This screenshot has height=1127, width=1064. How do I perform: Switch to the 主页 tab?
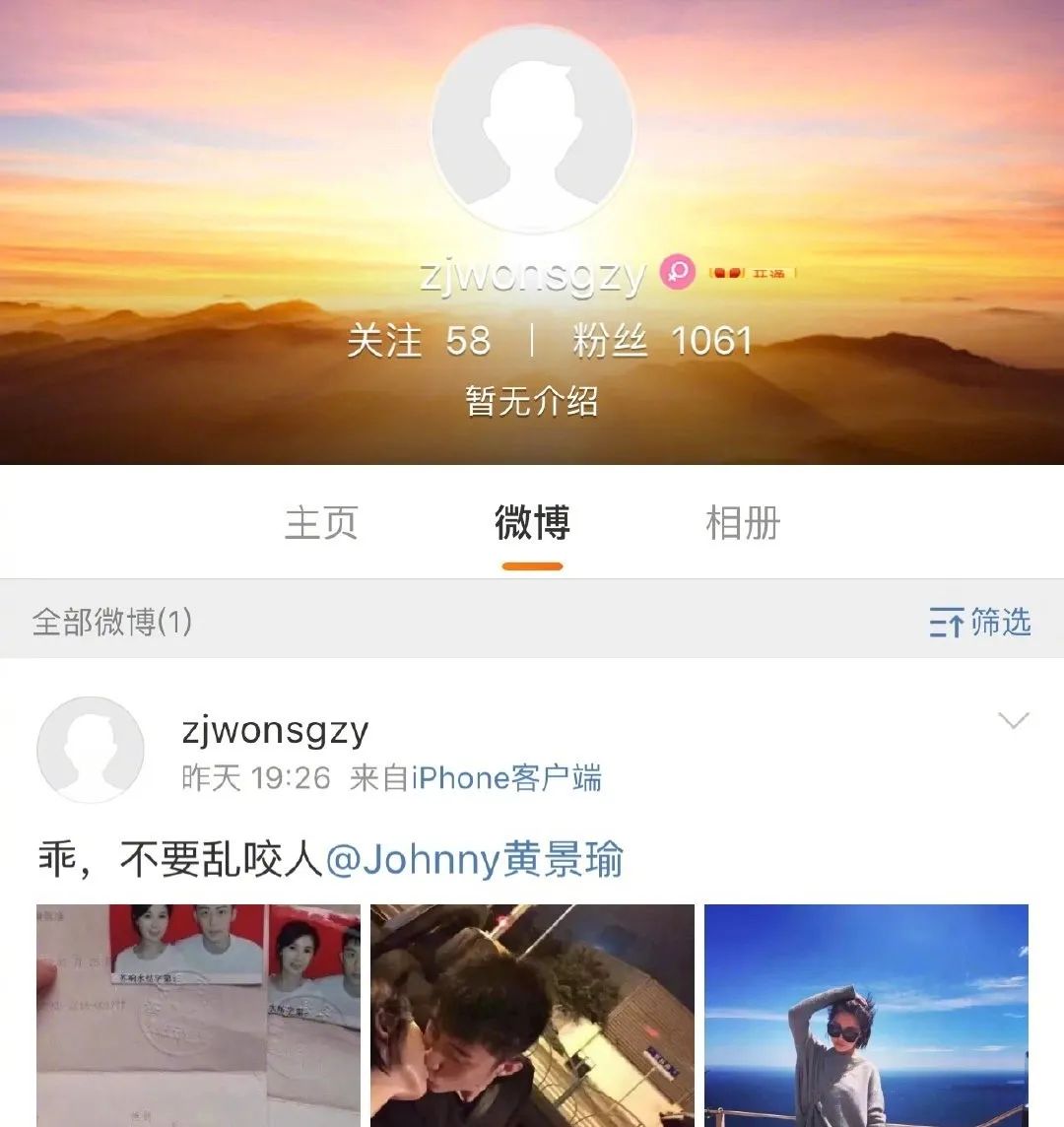321,523
